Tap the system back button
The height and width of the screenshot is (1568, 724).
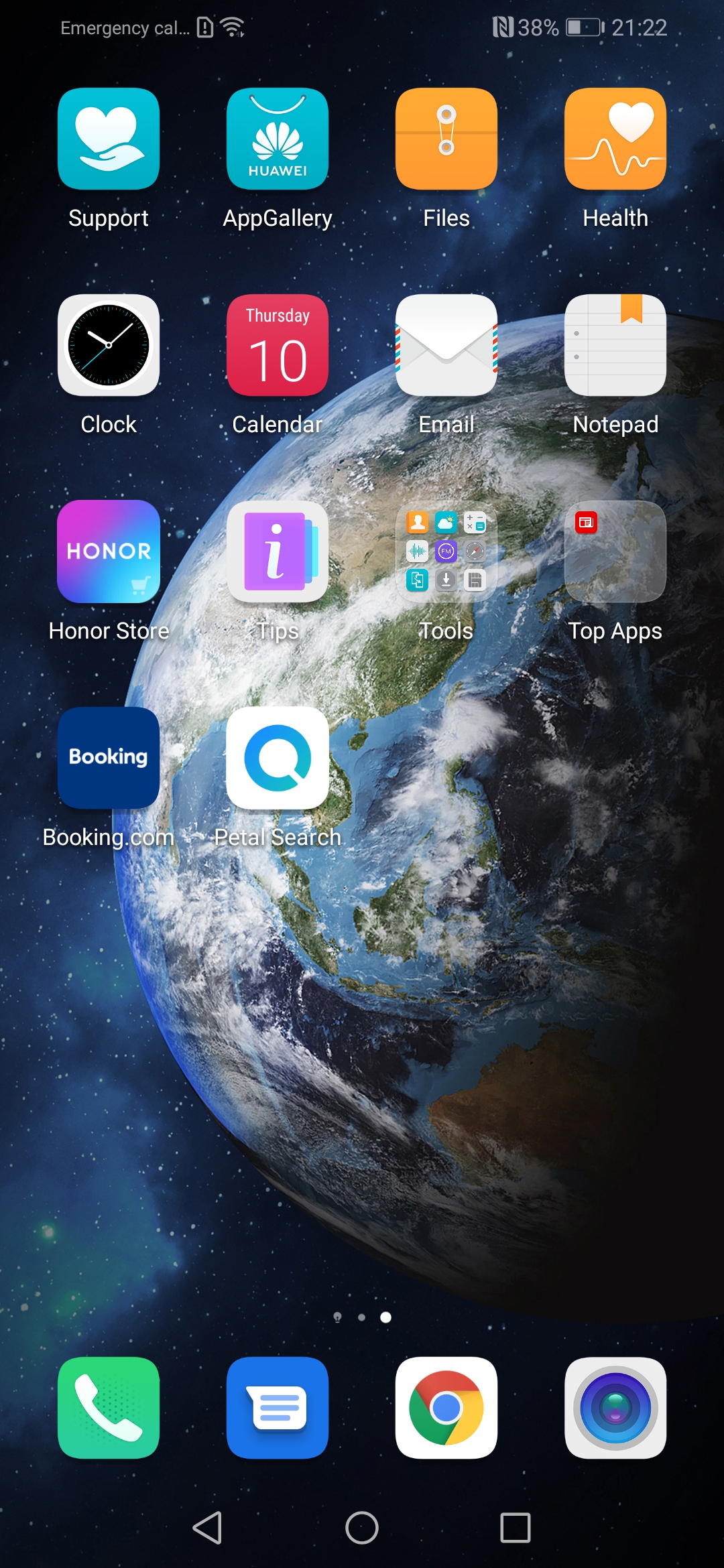coord(208,1528)
